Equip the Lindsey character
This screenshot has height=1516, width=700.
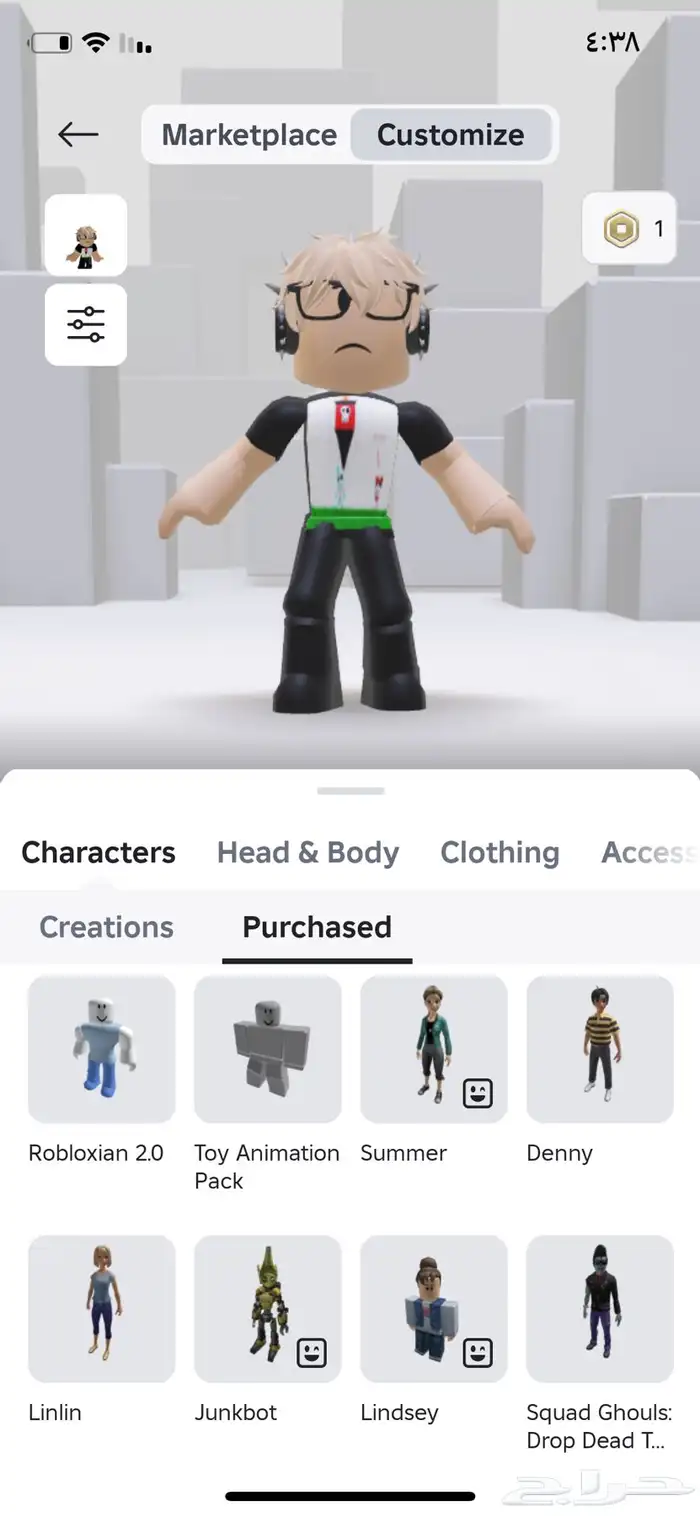pyautogui.click(x=433, y=1308)
